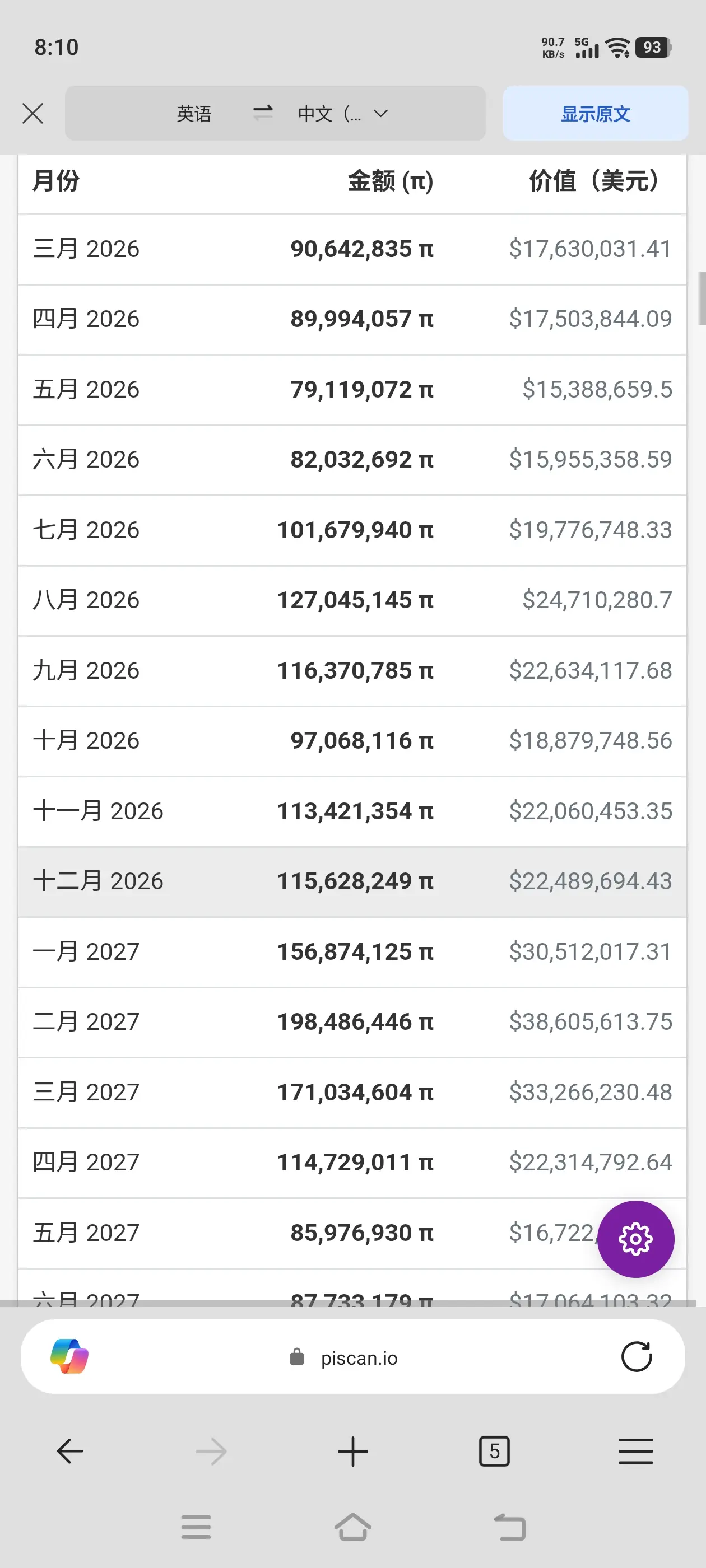Open the browser menu
The width and height of the screenshot is (706, 1568).
tap(635, 1451)
